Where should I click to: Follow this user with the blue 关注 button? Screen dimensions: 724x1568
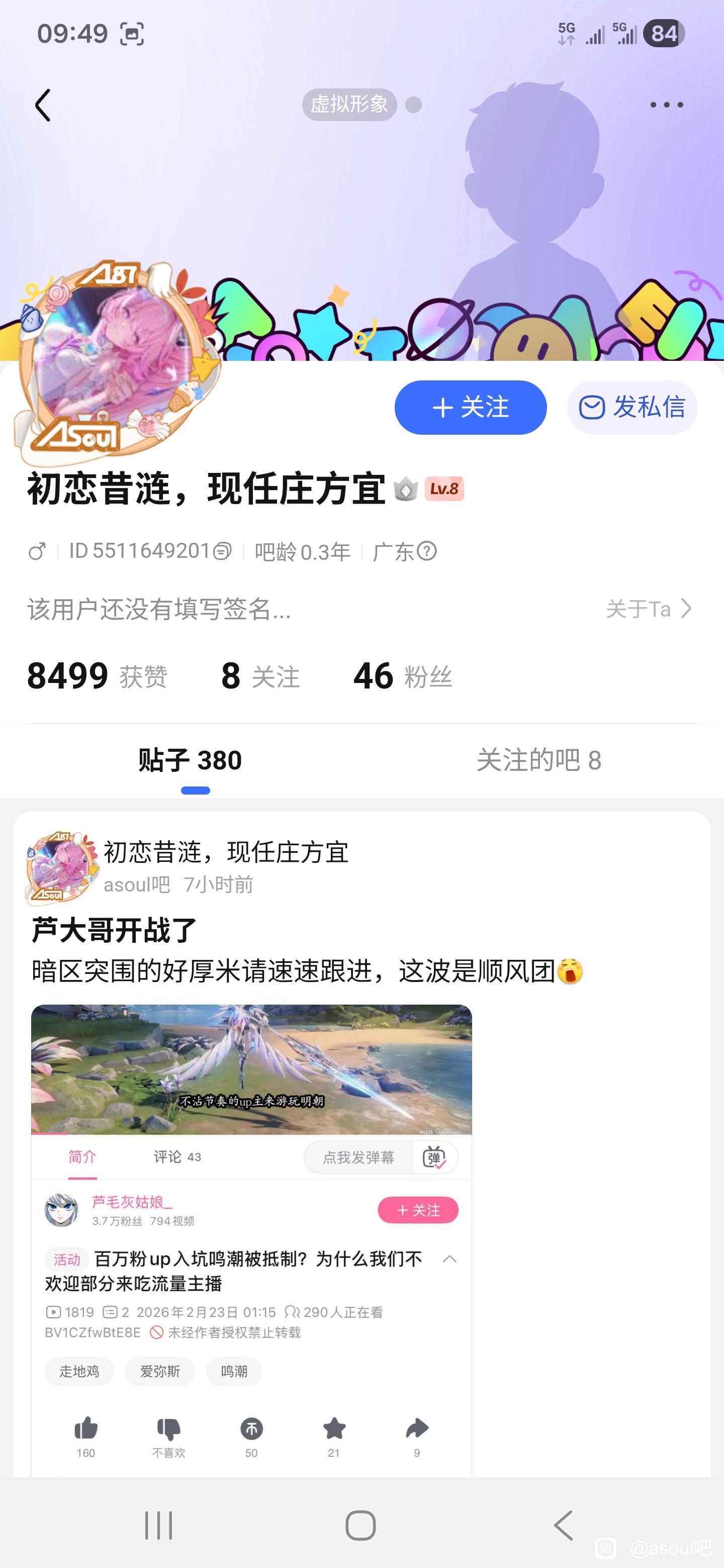470,407
